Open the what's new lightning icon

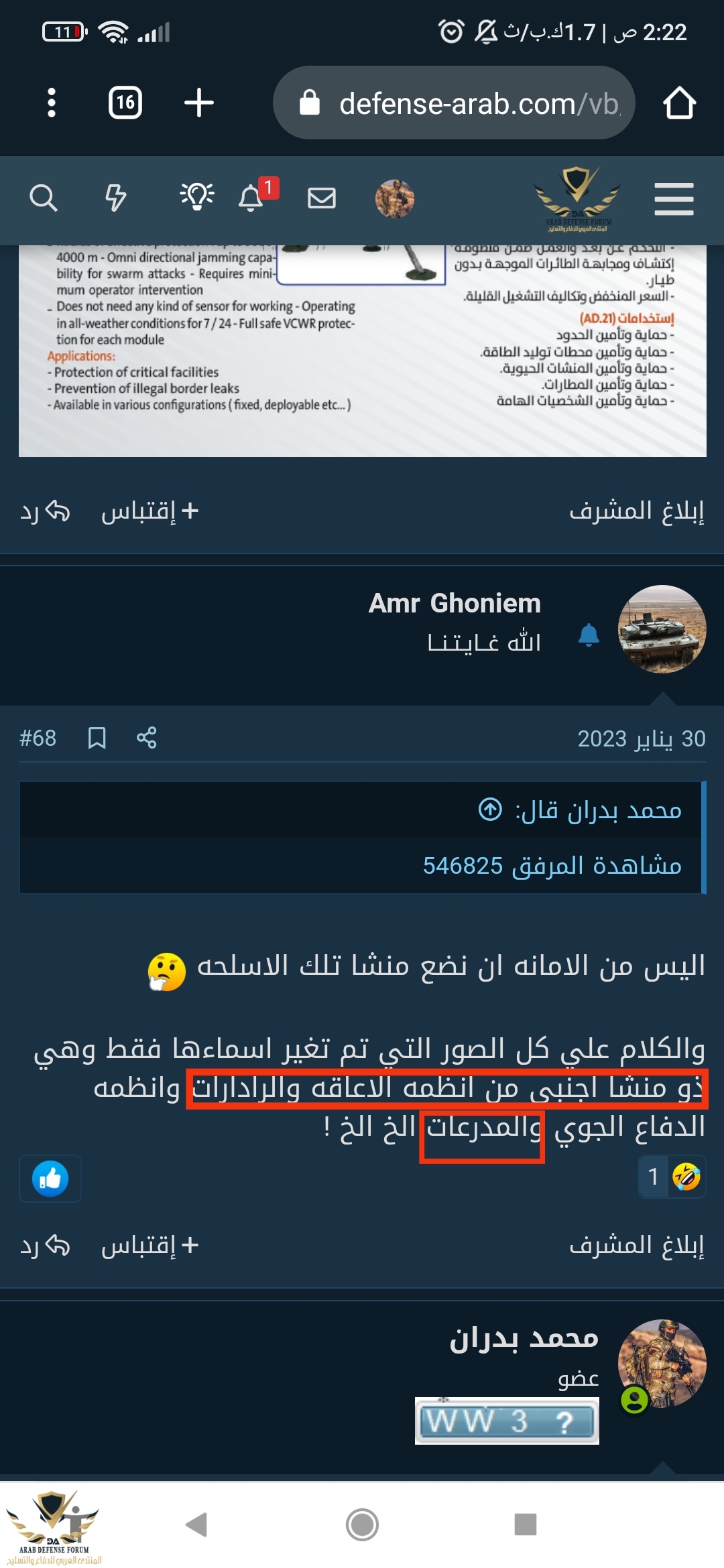(x=115, y=198)
